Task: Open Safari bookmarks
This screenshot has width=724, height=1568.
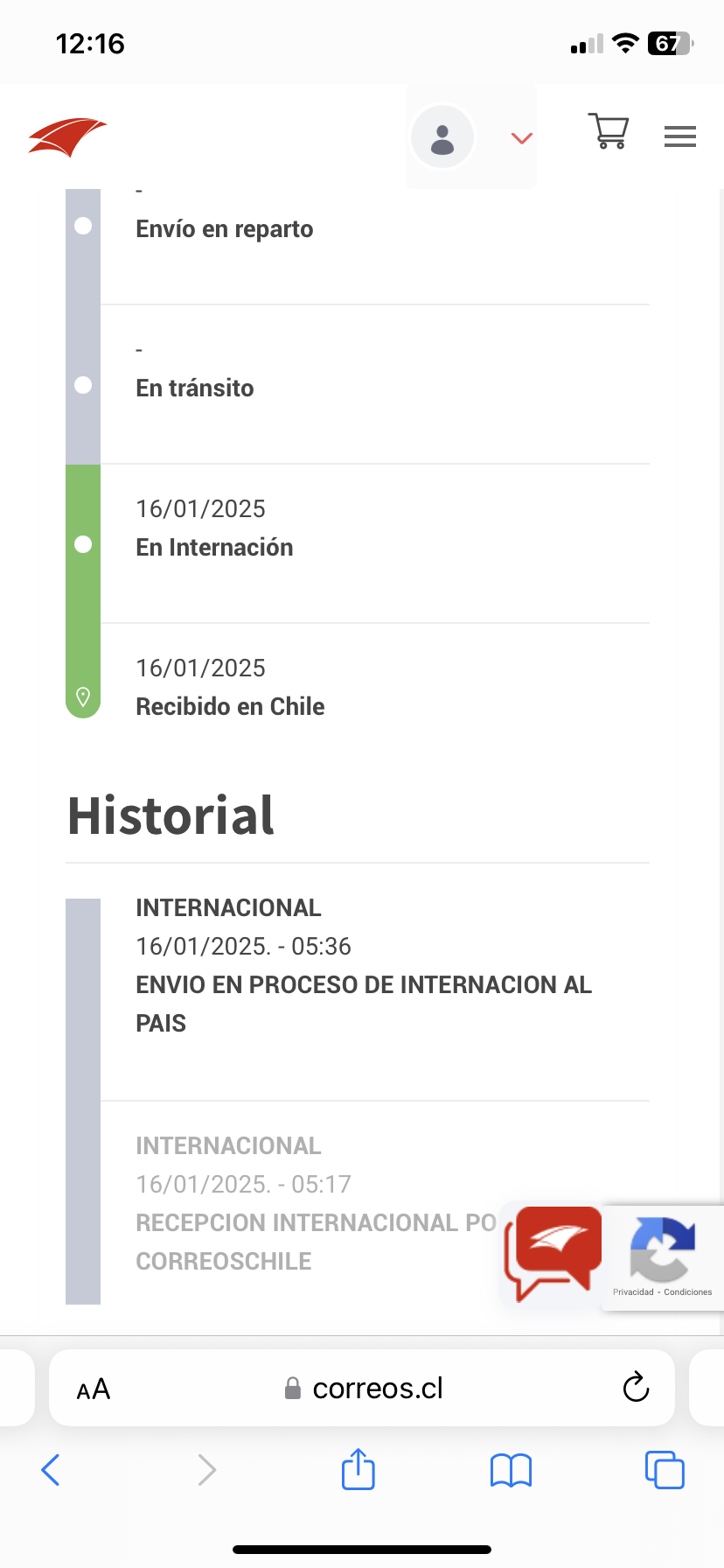Action: click(x=512, y=1470)
